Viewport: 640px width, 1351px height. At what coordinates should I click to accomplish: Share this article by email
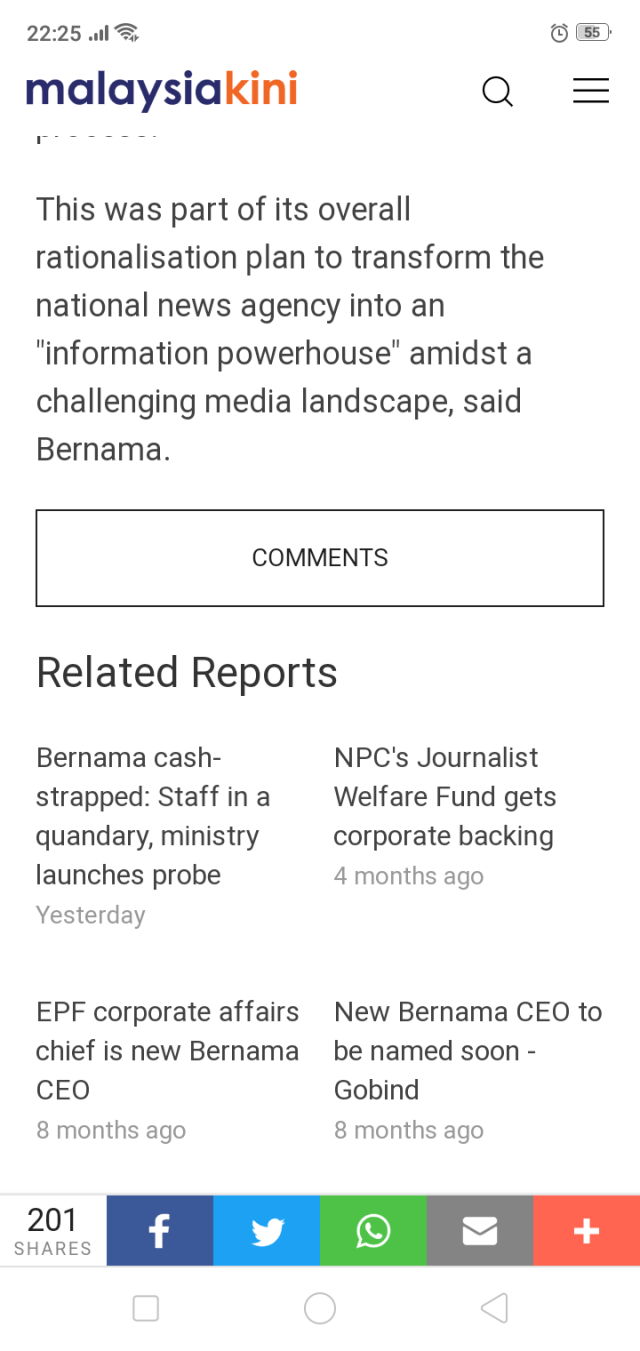(x=480, y=1231)
